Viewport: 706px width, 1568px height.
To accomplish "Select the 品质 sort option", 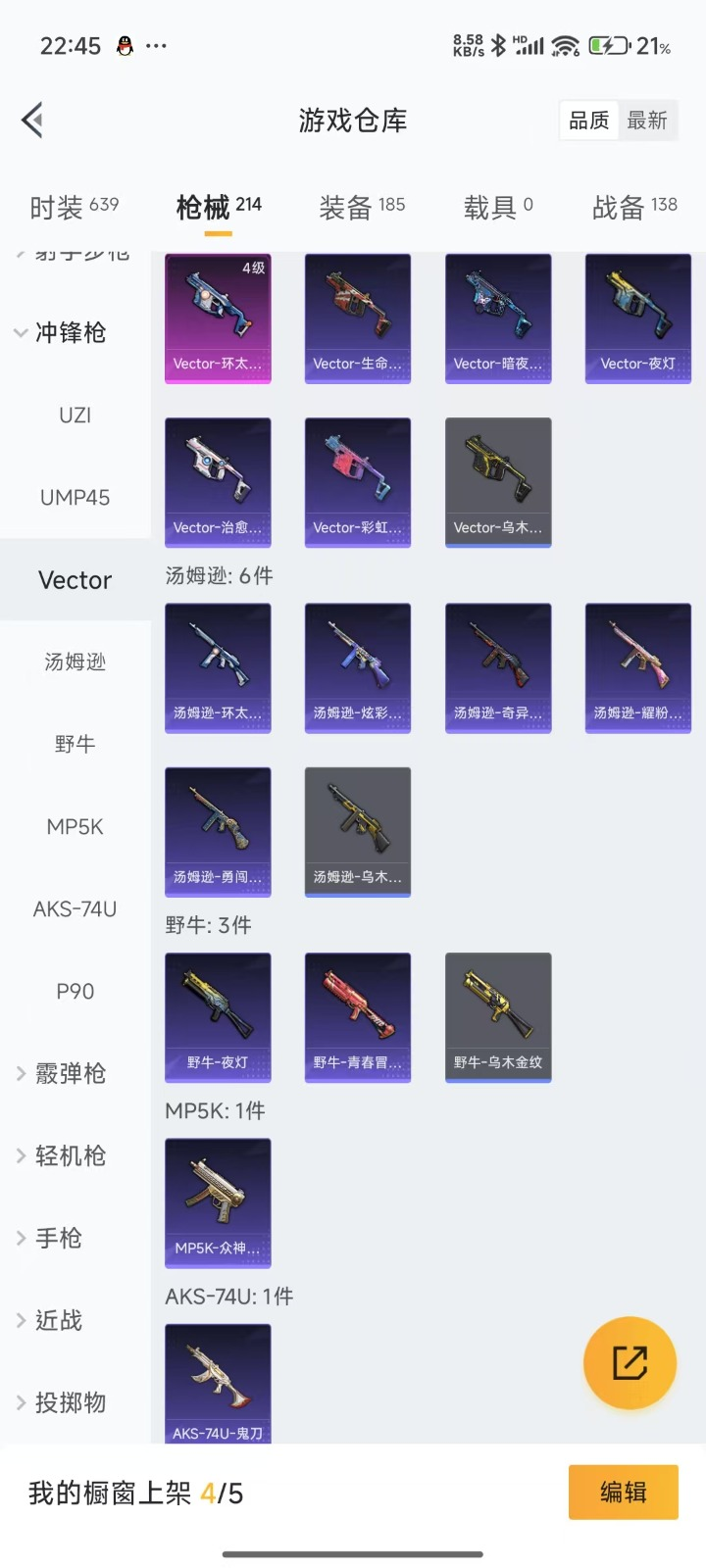I will click(x=589, y=121).
